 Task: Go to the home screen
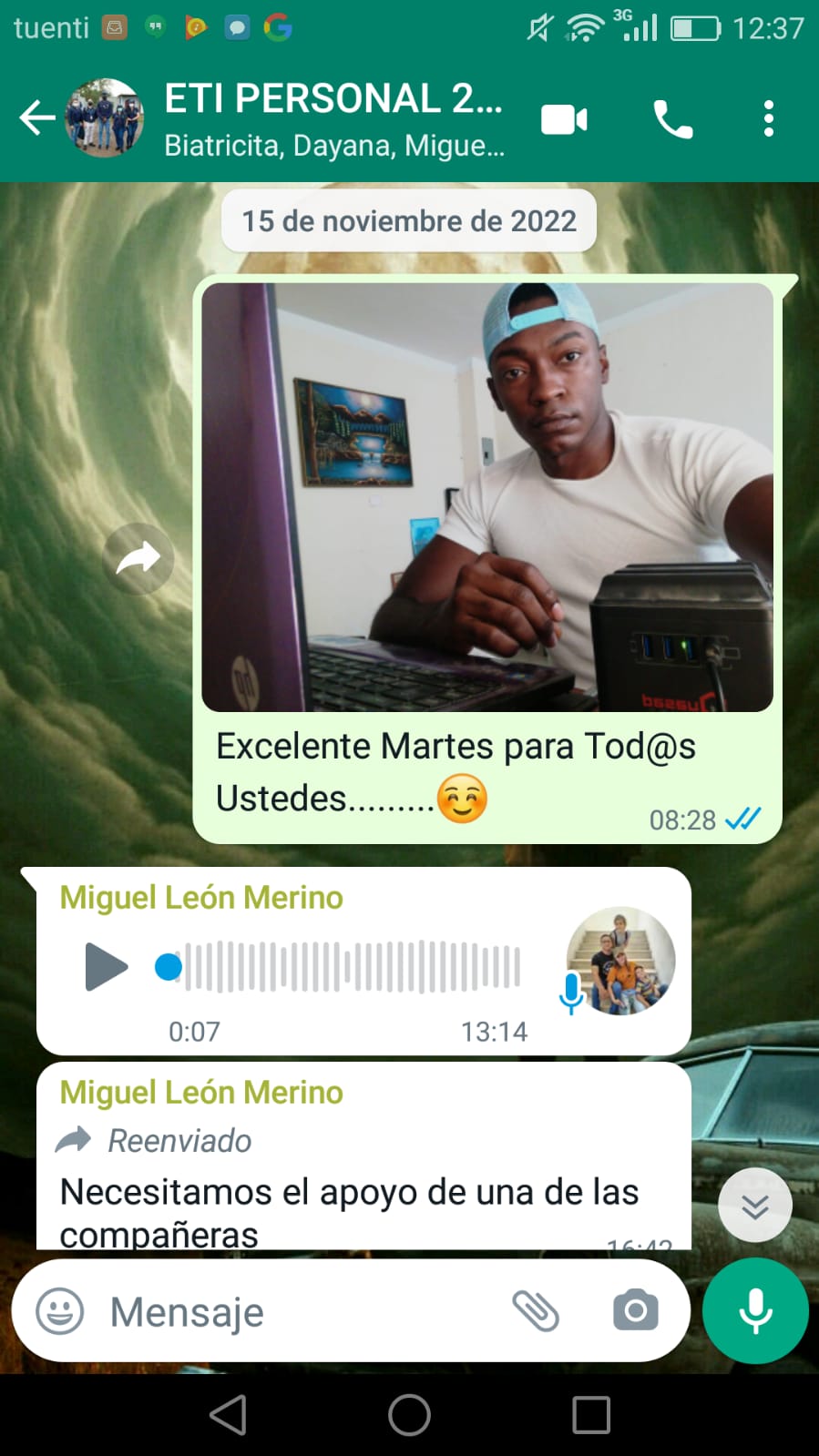tap(409, 1415)
